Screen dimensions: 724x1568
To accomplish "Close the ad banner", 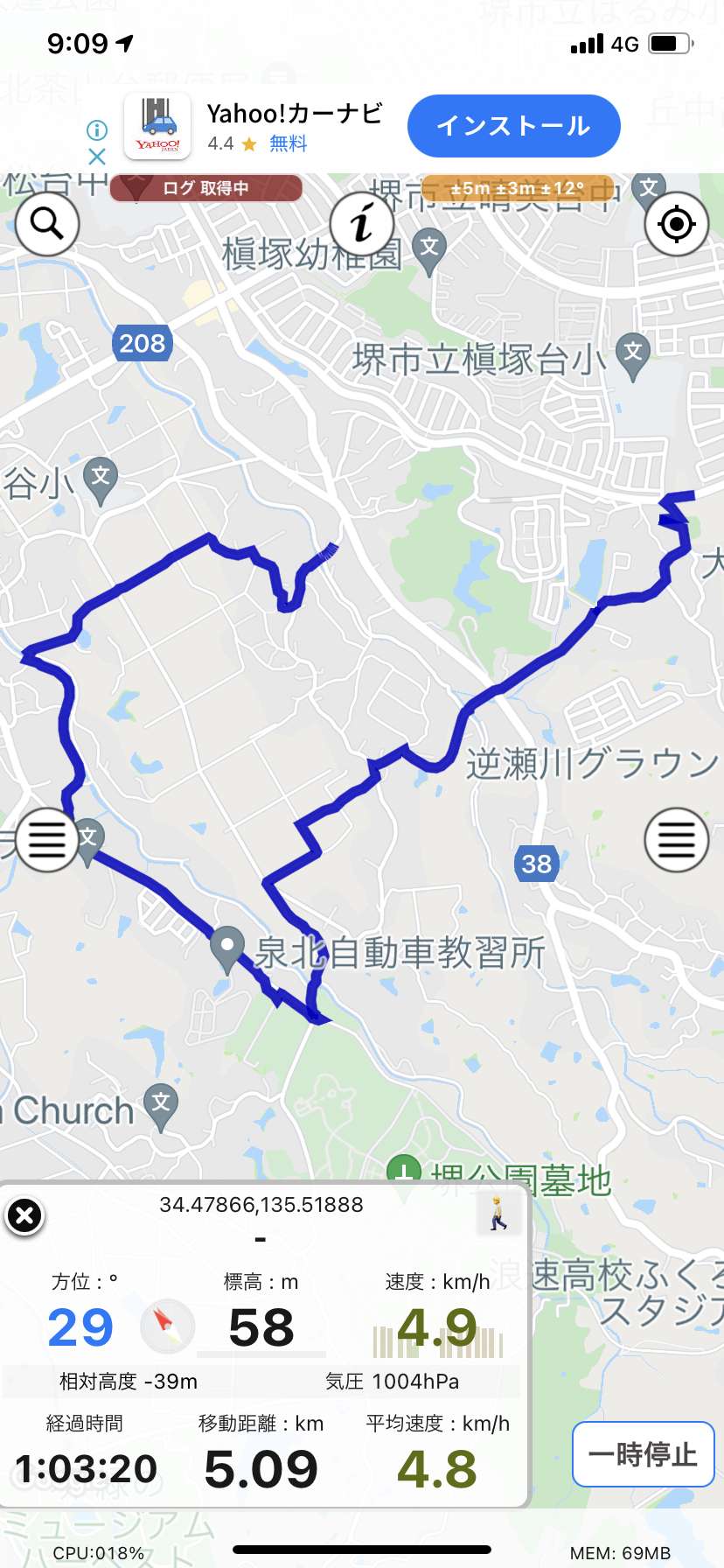I will click(x=97, y=157).
